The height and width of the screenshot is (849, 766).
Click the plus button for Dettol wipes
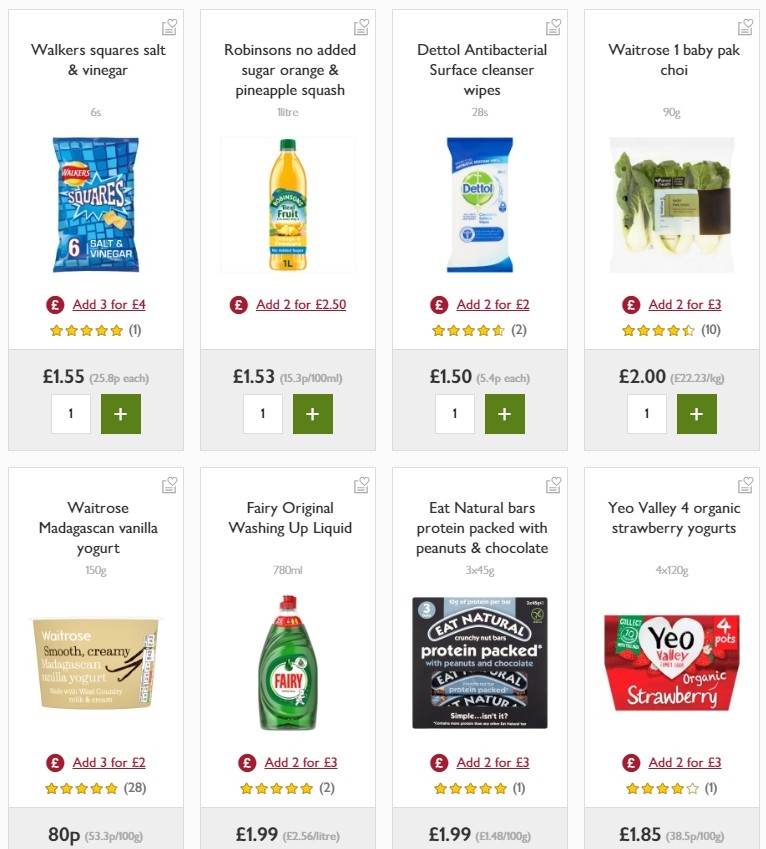tap(505, 413)
